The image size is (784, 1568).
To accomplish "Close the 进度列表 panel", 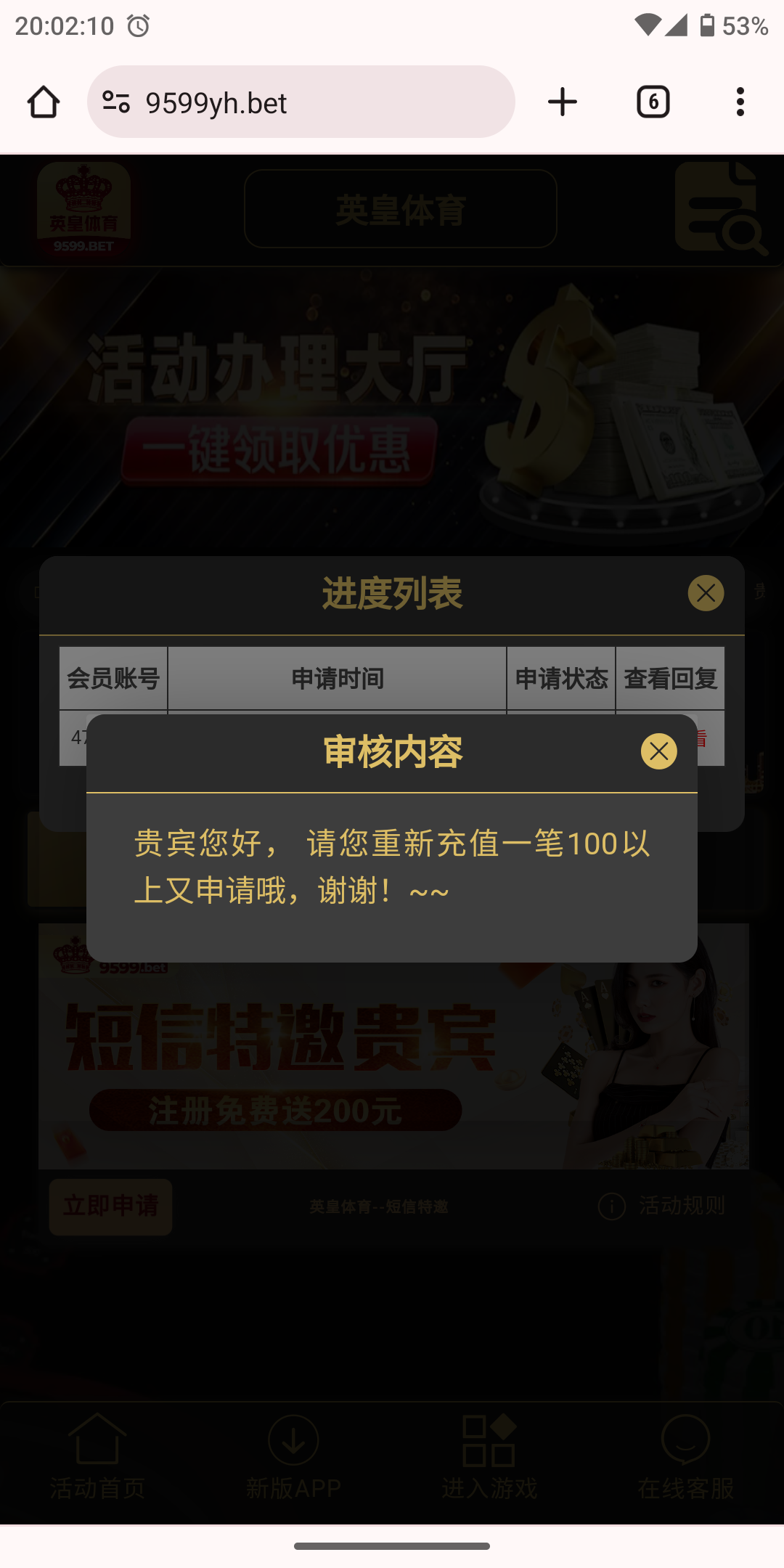I will pyautogui.click(x=706, y=593).
